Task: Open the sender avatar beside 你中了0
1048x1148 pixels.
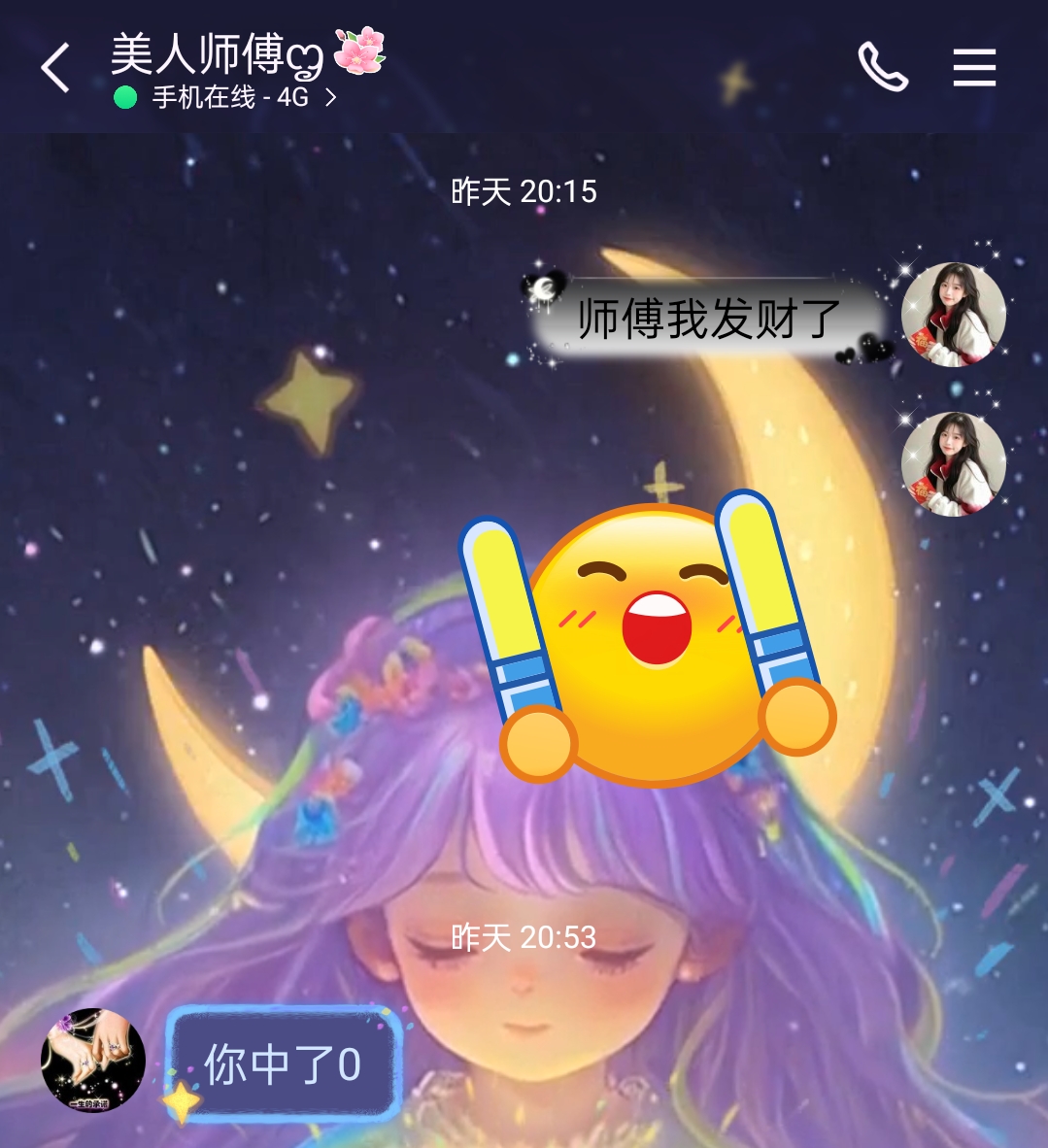Action: pos(93,1060)
